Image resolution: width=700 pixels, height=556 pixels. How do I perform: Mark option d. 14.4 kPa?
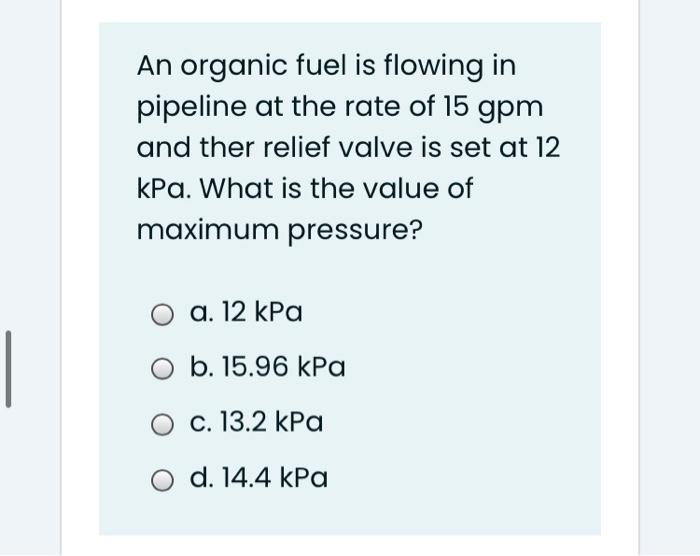(x=163, y=480)
